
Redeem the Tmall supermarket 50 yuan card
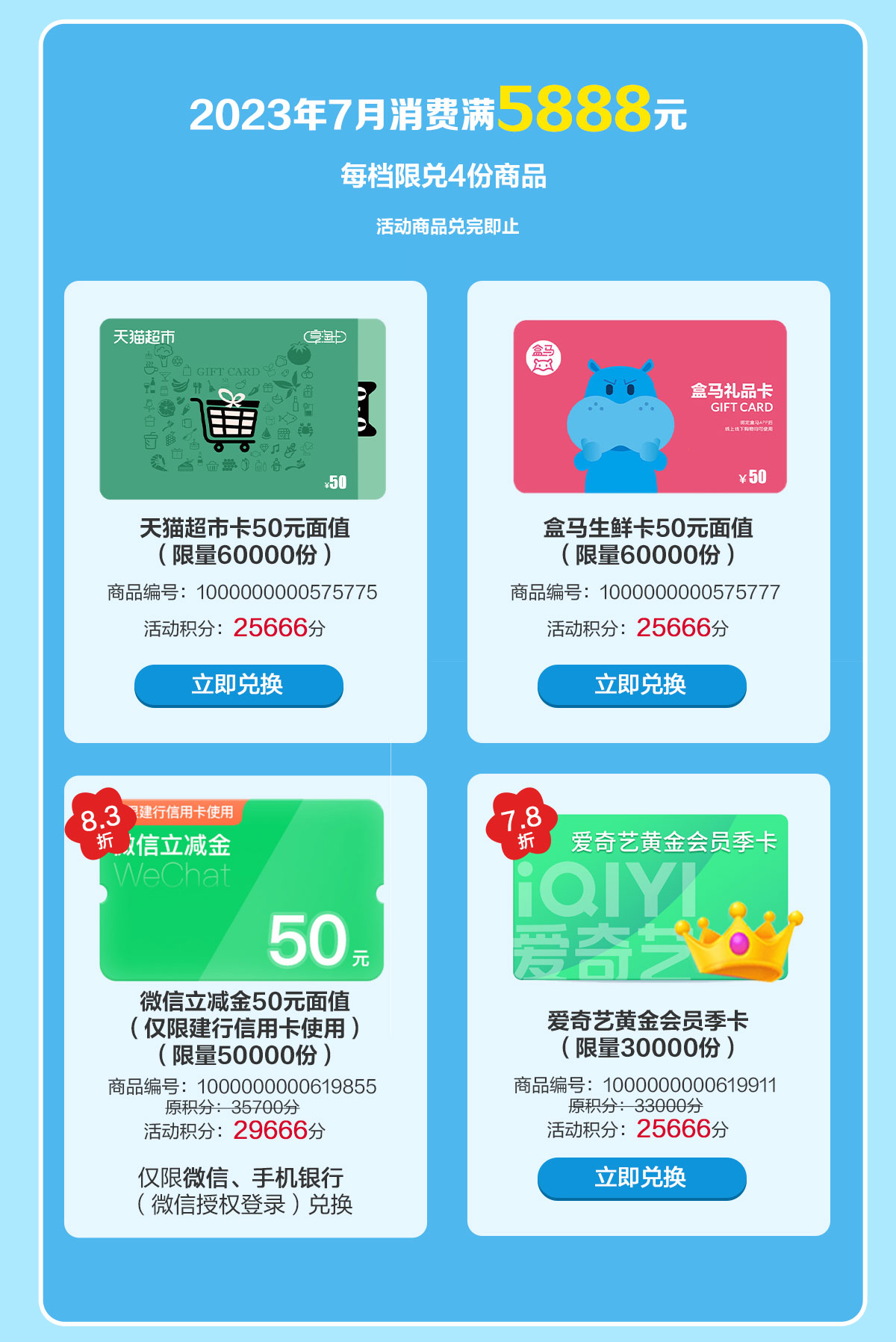pyautogui.click(x=238, y=684)
